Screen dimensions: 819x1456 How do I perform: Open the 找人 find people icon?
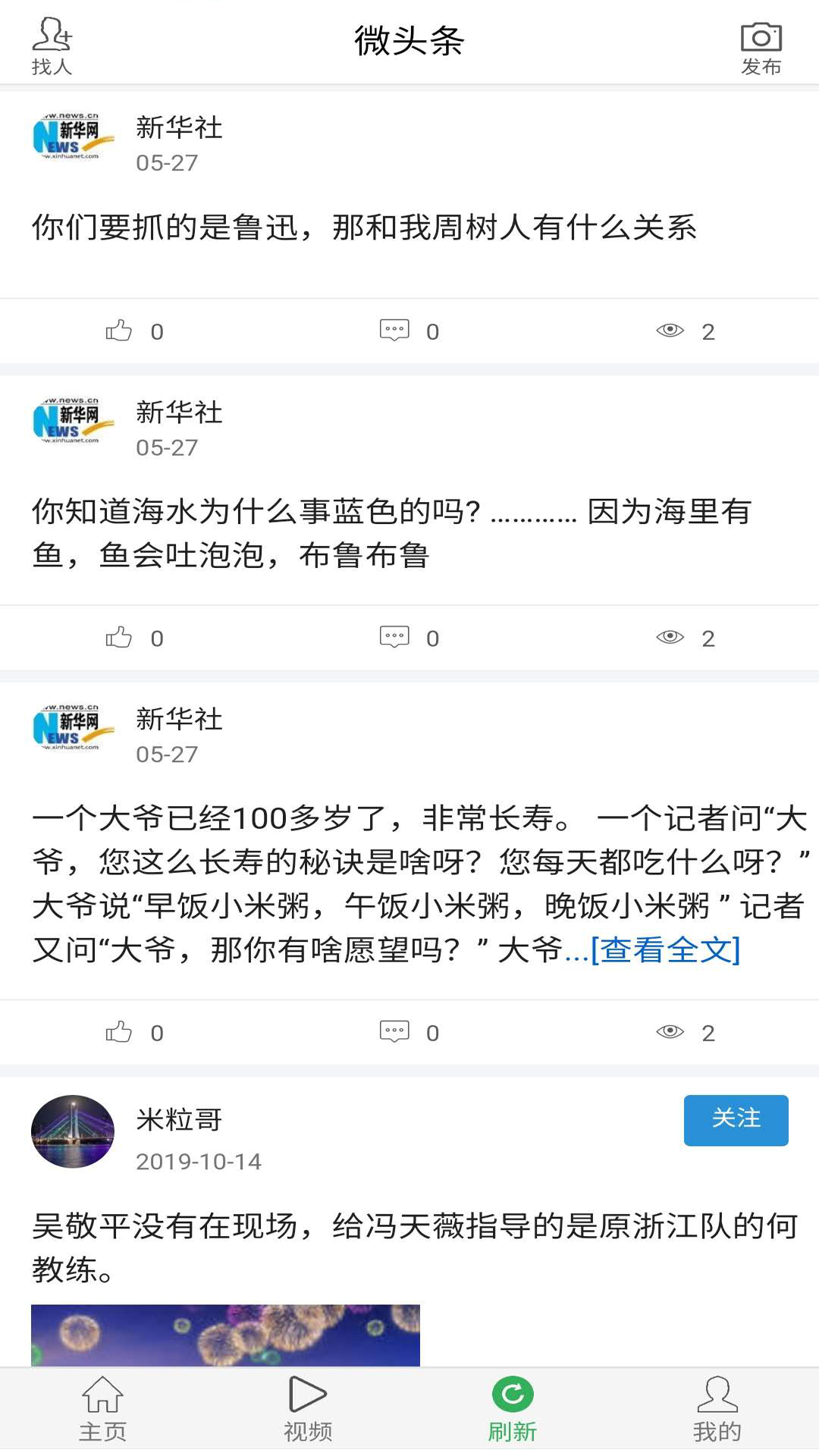tap(52, 45)
